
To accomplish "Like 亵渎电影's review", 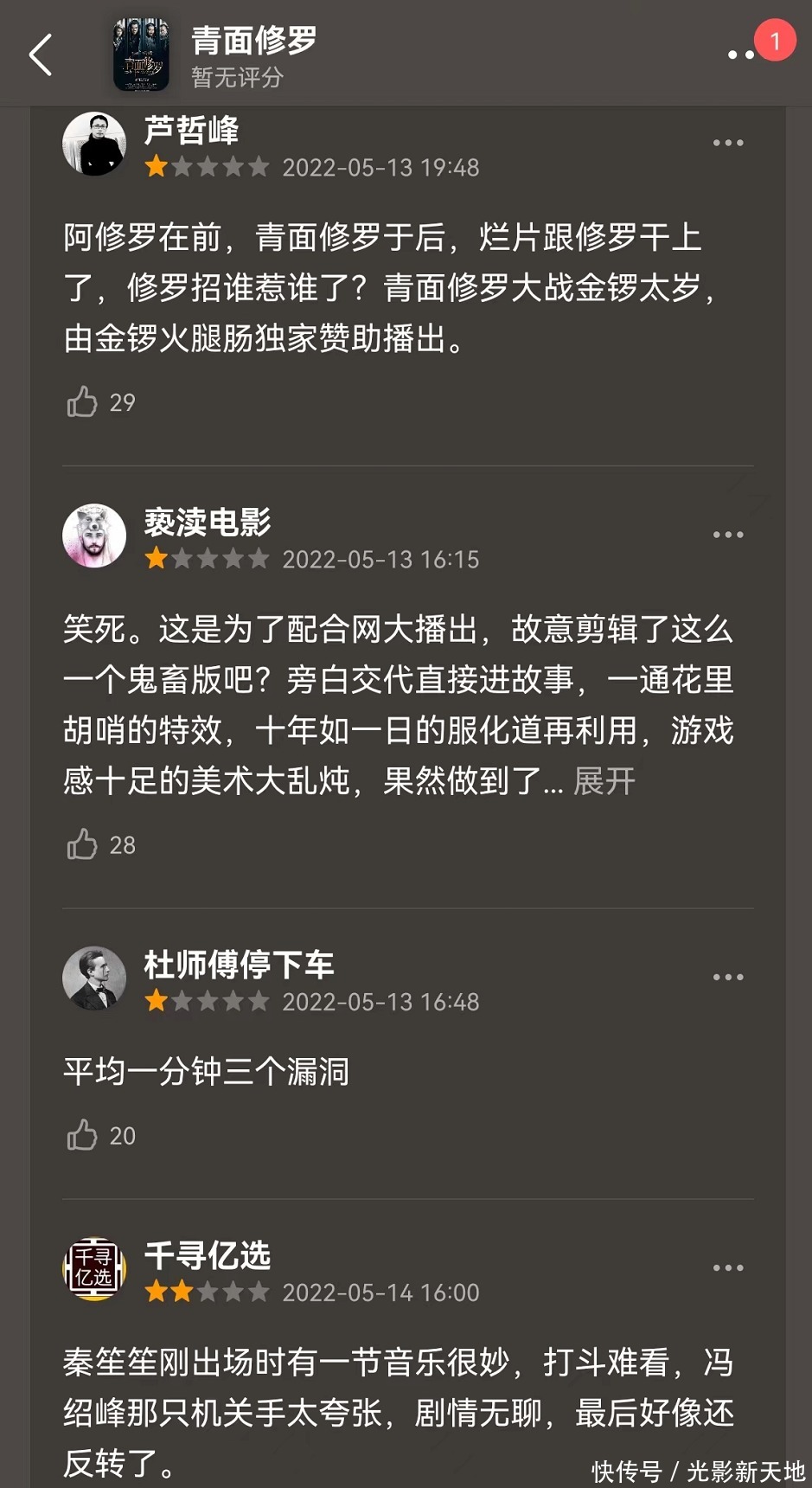I will coord(83,844).
